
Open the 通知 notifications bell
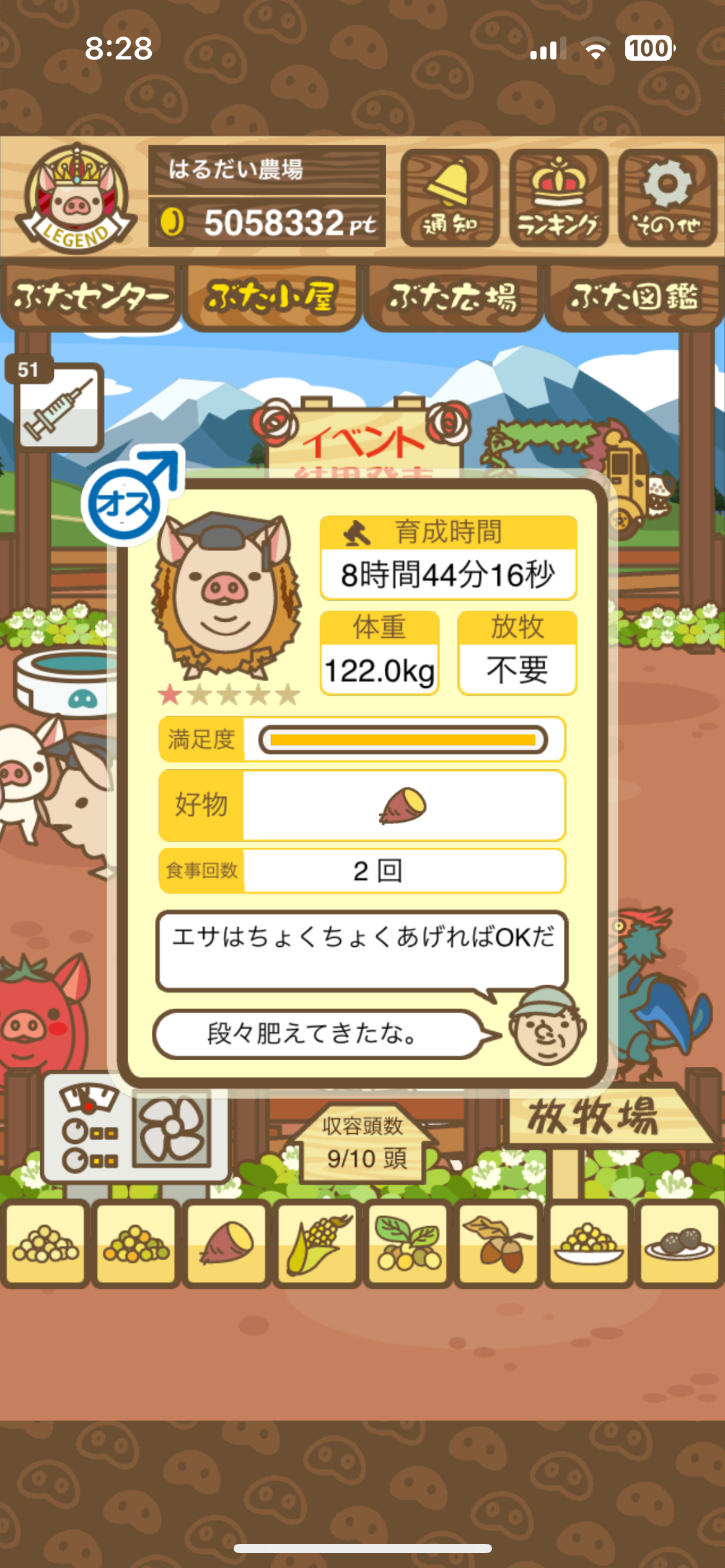pos(450,198)
